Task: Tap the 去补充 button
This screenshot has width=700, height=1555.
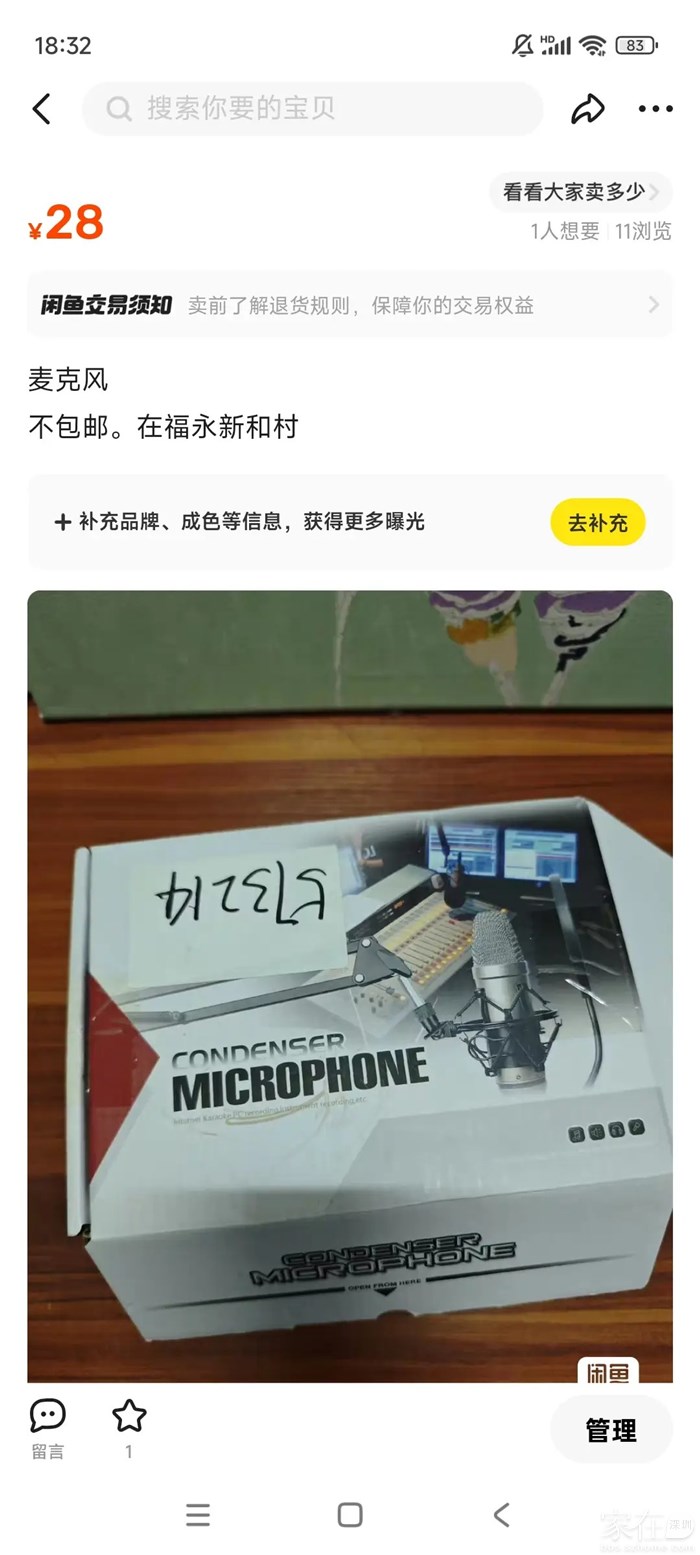Action: 597,522
